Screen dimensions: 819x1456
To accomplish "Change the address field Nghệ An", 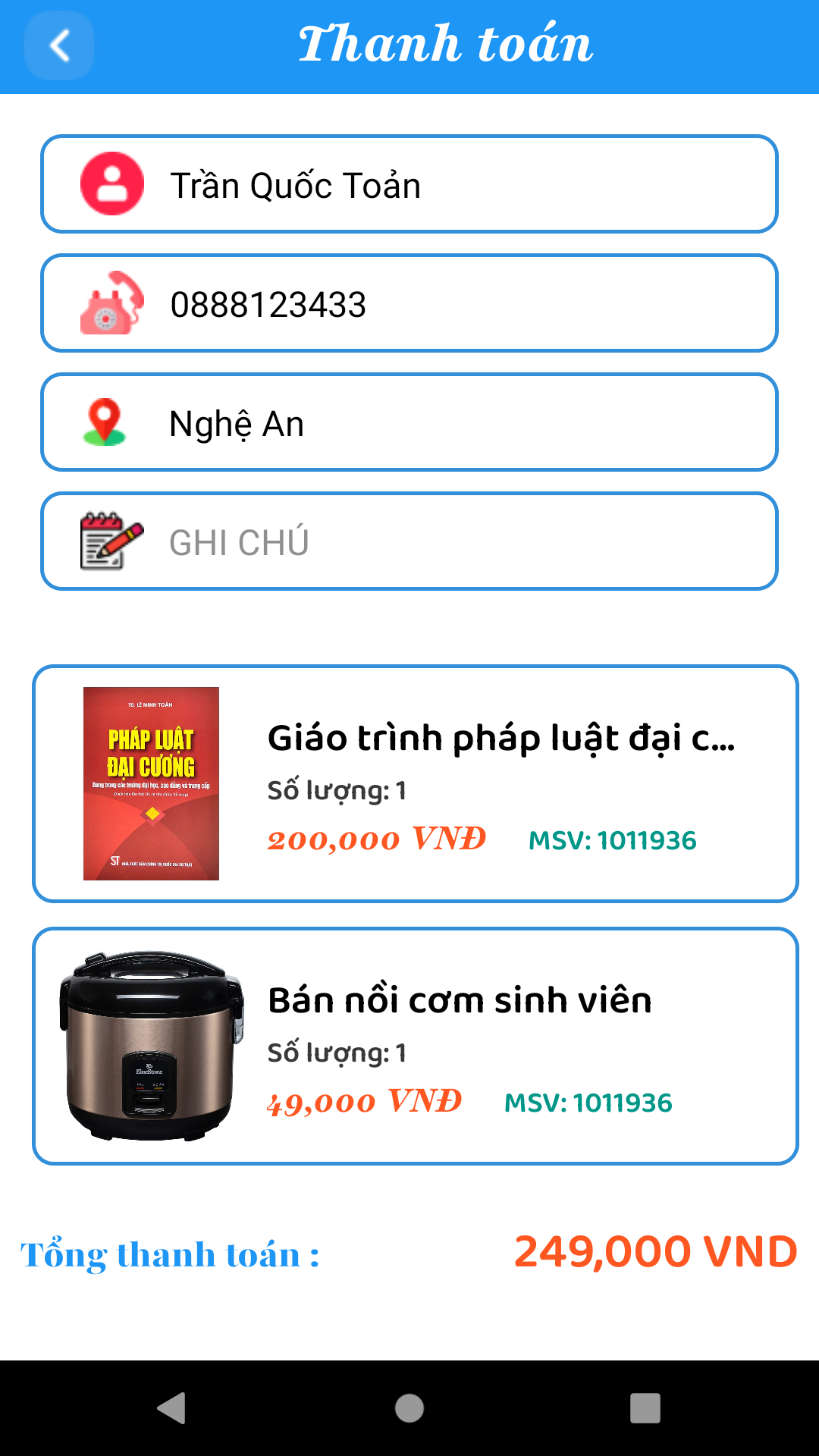I will (409, 422).
